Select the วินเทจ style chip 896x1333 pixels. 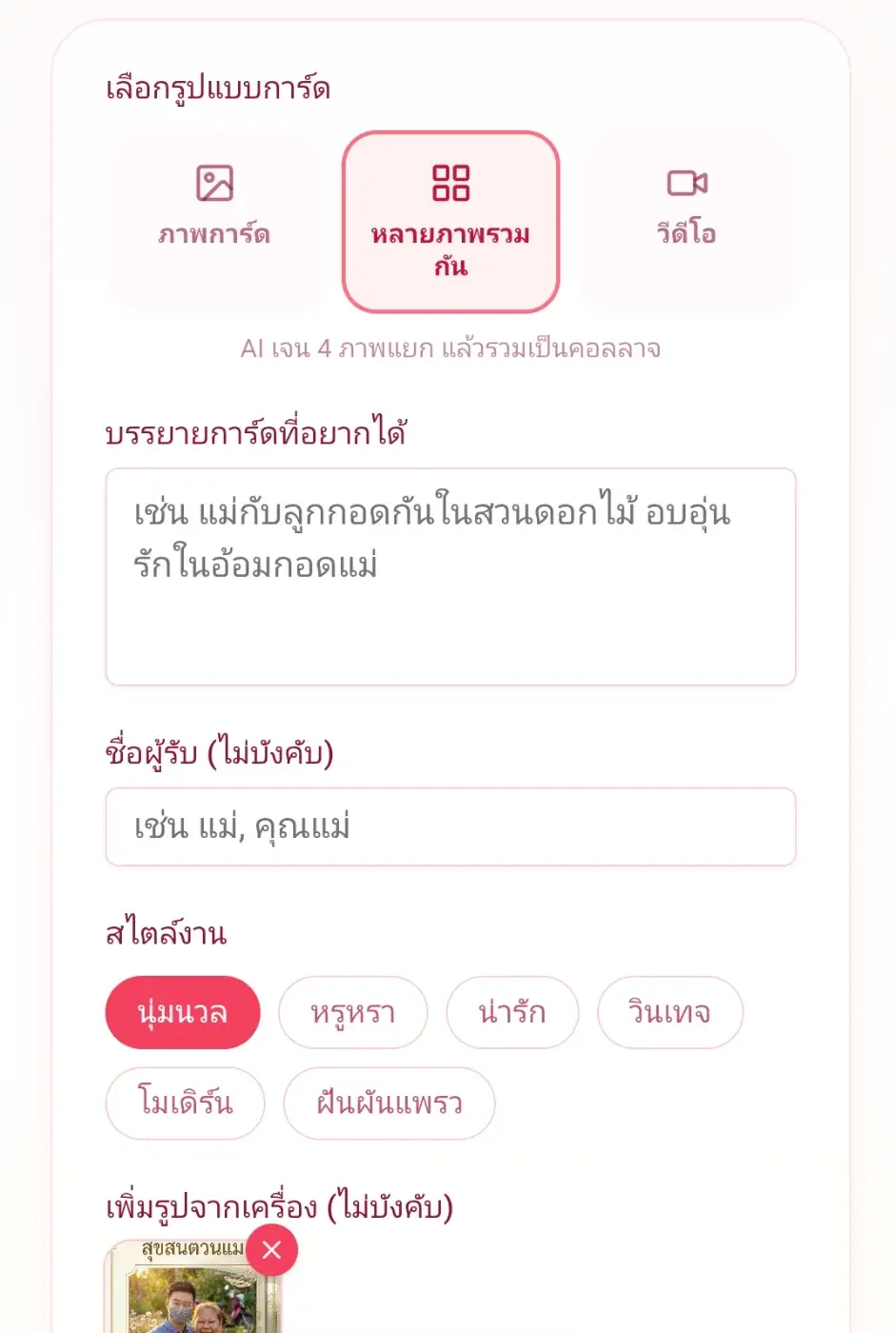coord(670,1012)
